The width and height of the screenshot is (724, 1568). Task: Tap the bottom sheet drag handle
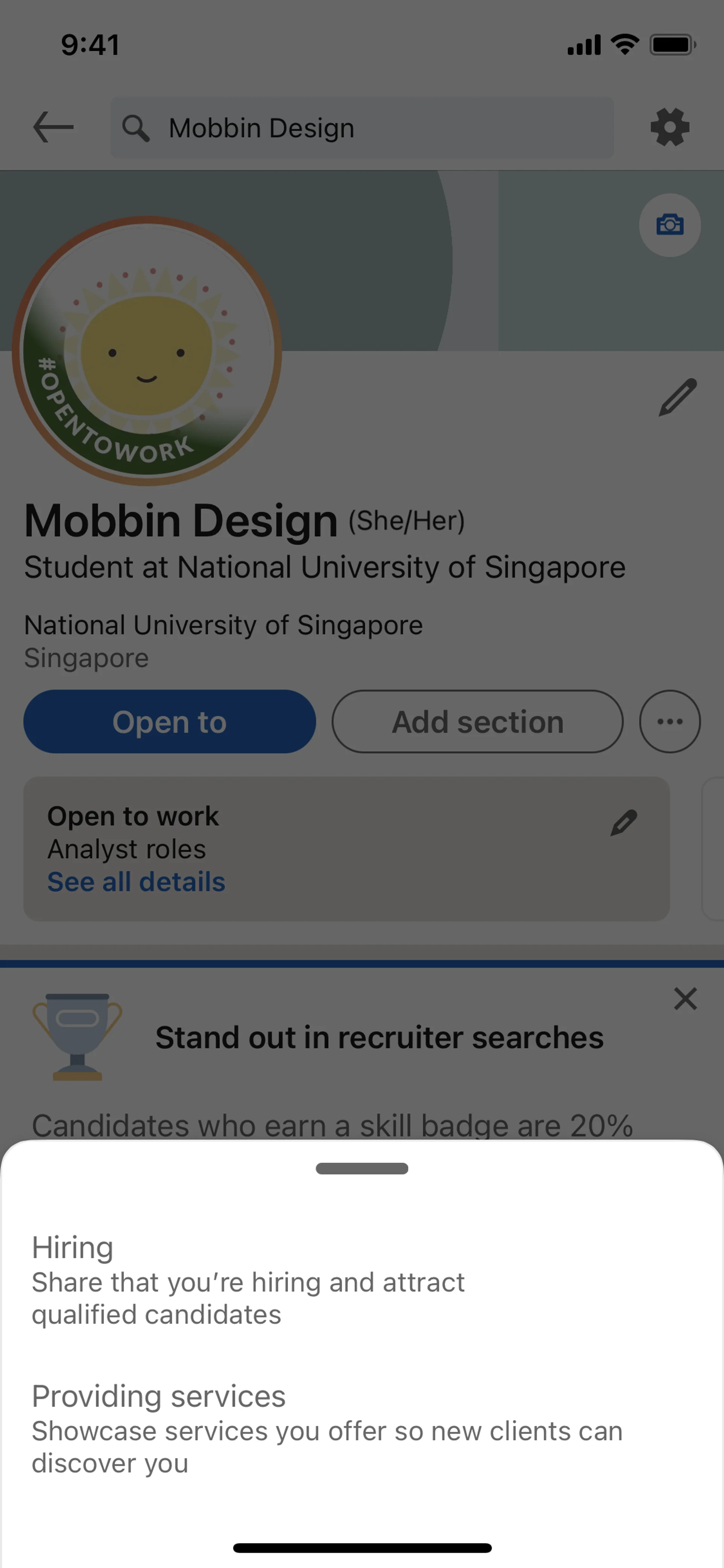361,1169
